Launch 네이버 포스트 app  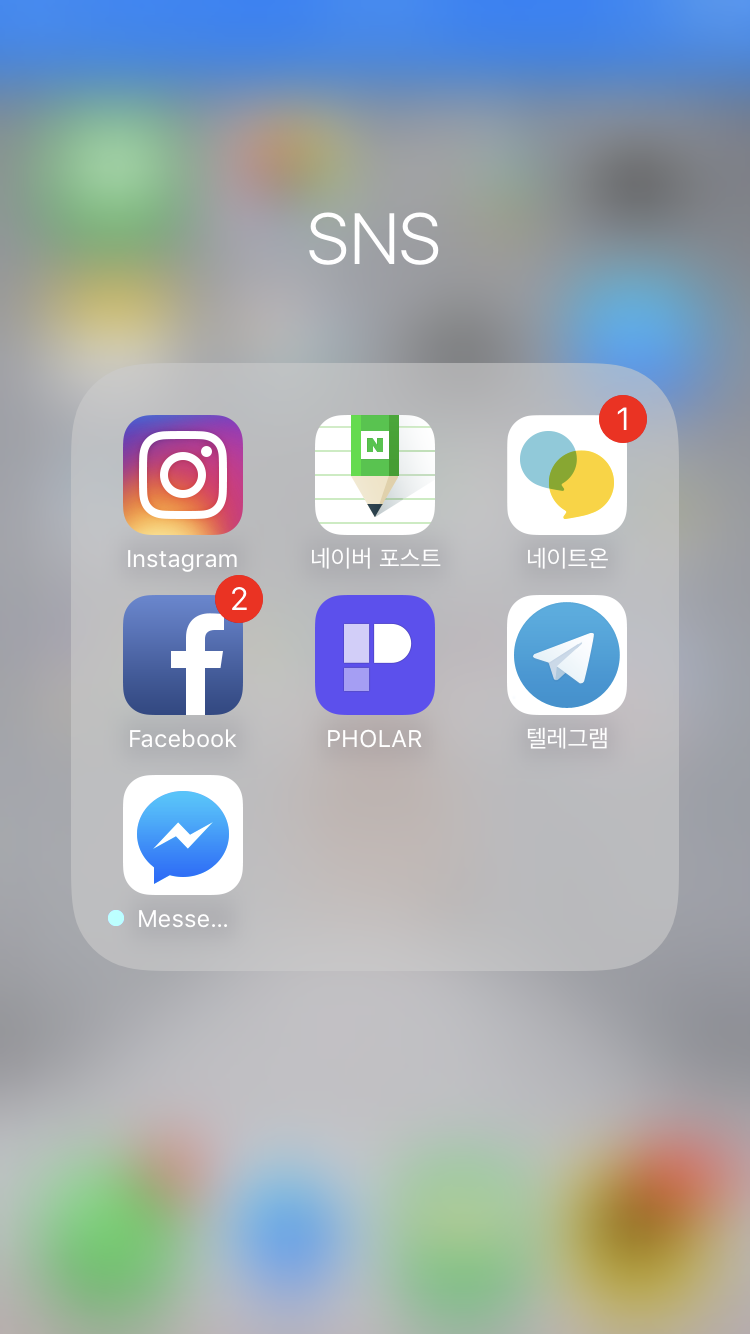pos(375,475)
